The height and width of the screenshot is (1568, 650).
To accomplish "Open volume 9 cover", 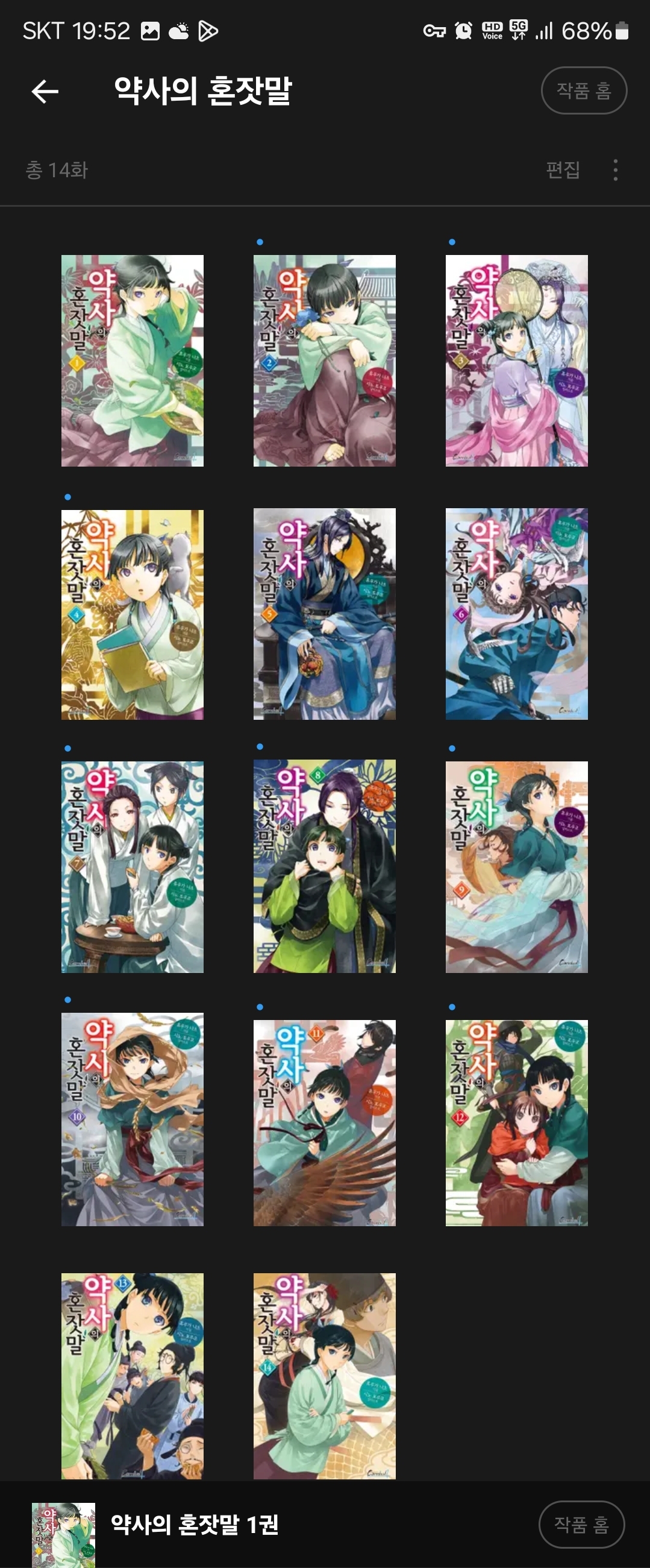I will point(516,867).
